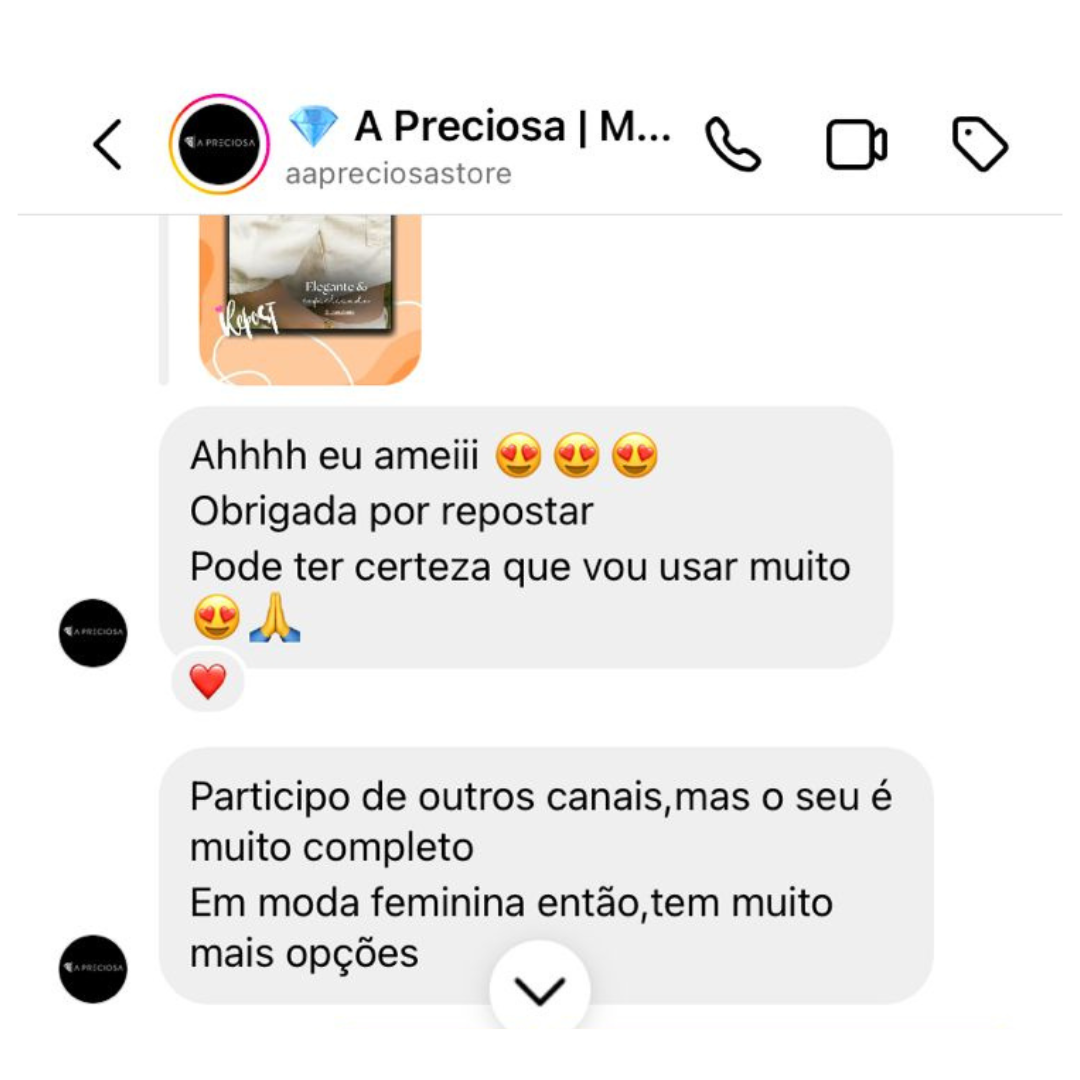
Task: Go back from the A Preciosa chat
Action: coord(108,144)
